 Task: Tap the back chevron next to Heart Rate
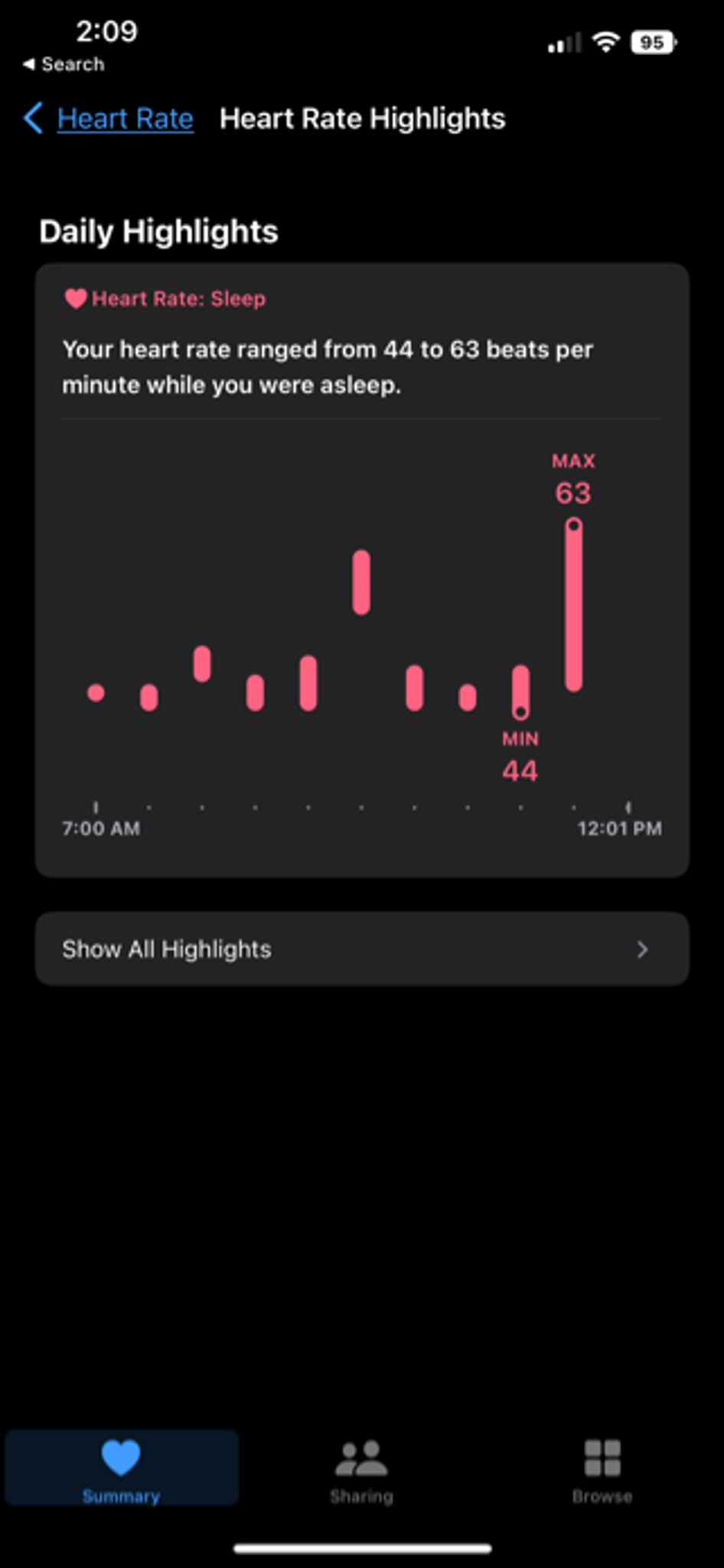pos(32,119)
